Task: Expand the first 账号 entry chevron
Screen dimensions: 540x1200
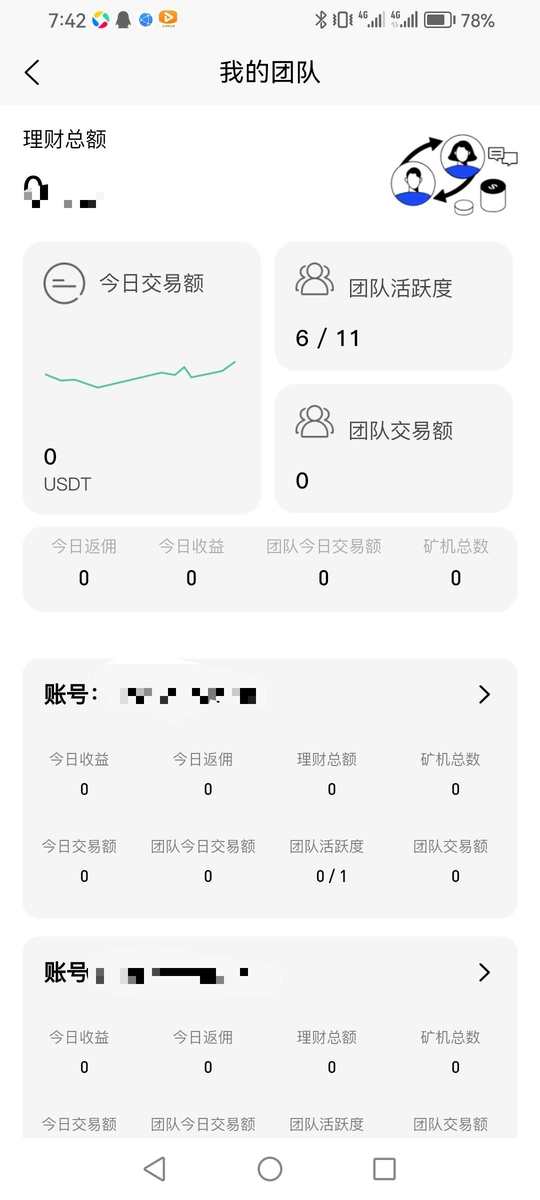Action: 485,694
